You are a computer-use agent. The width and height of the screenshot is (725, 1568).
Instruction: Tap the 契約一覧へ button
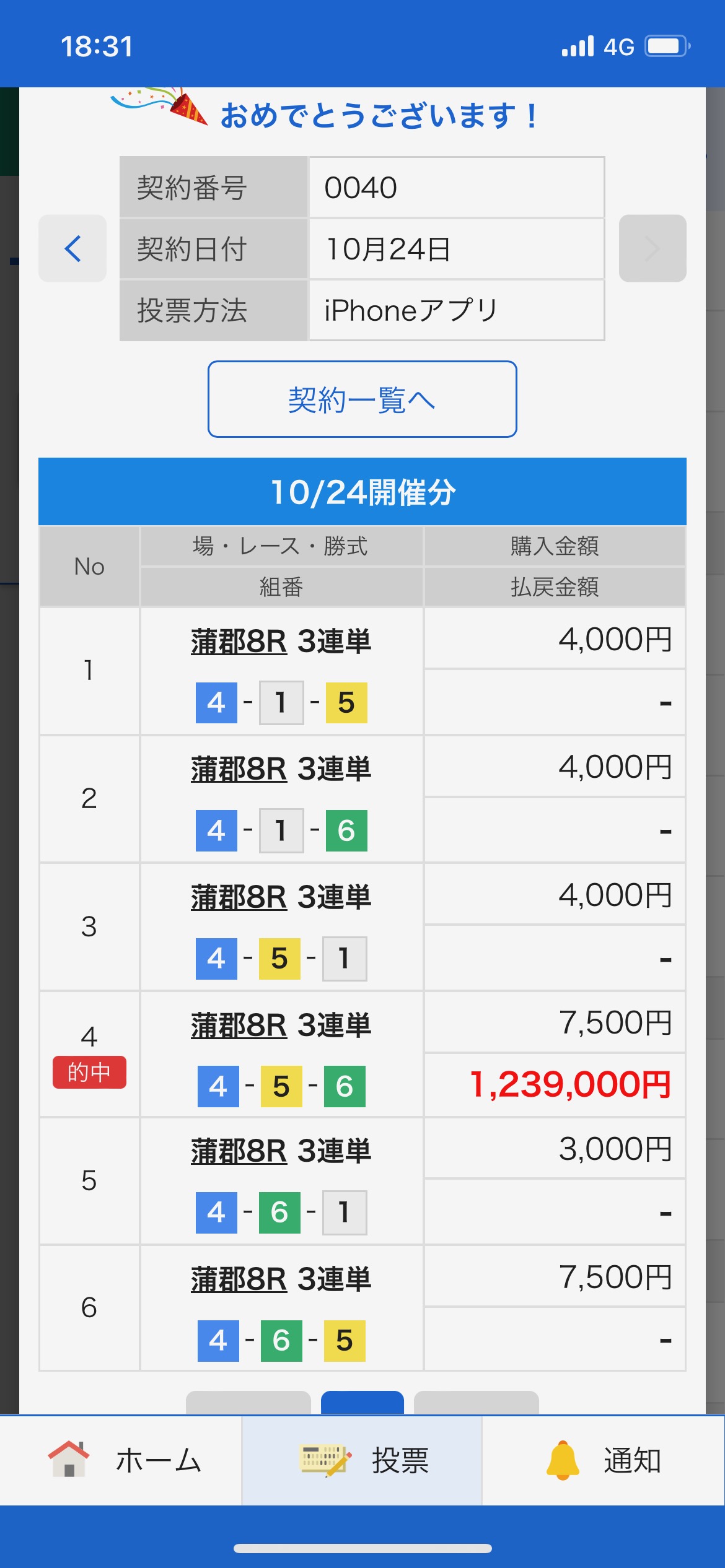[362, 399]
